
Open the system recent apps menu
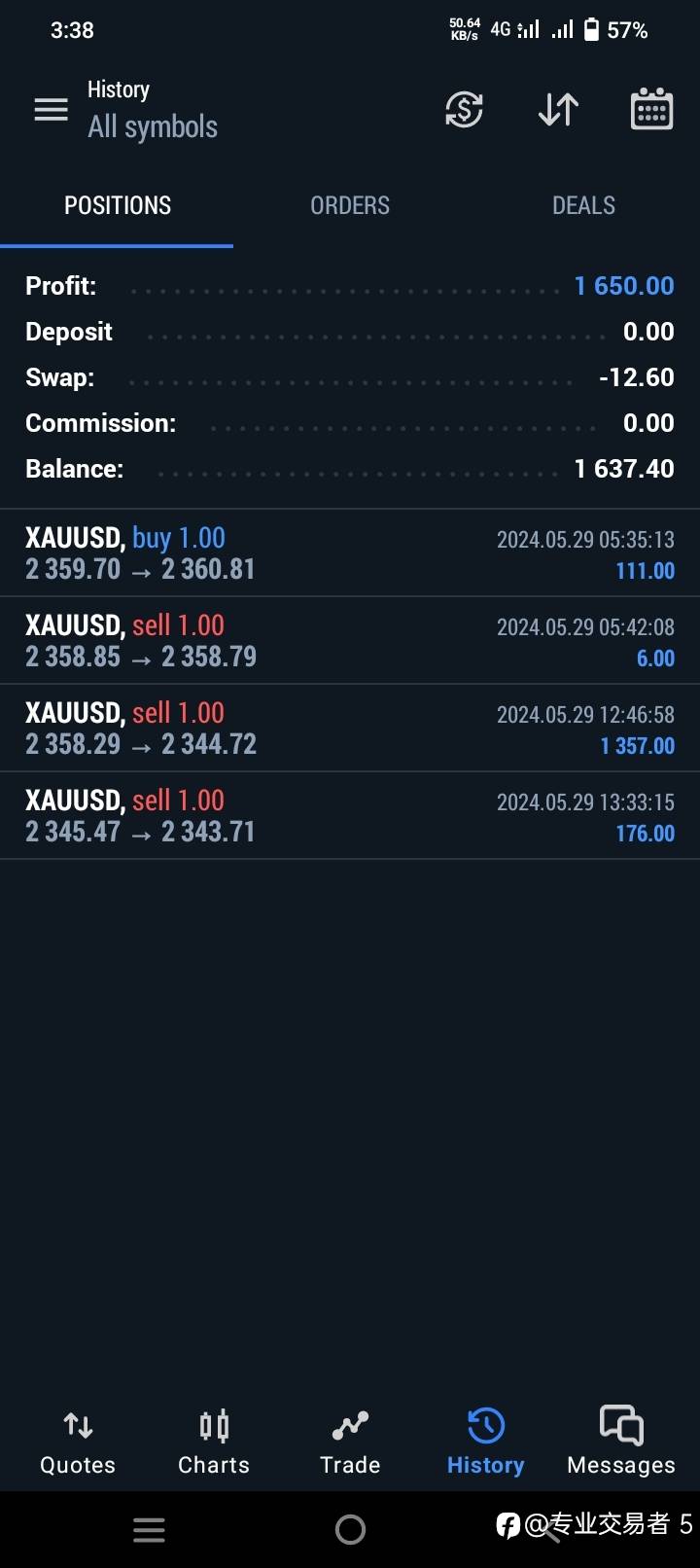click(149, 1530)
